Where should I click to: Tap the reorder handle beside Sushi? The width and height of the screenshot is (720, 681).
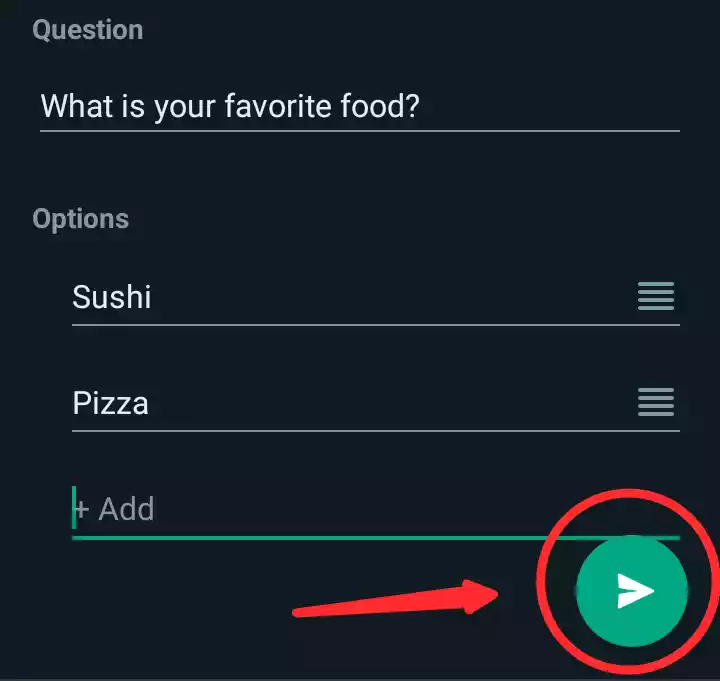point(656,296)
